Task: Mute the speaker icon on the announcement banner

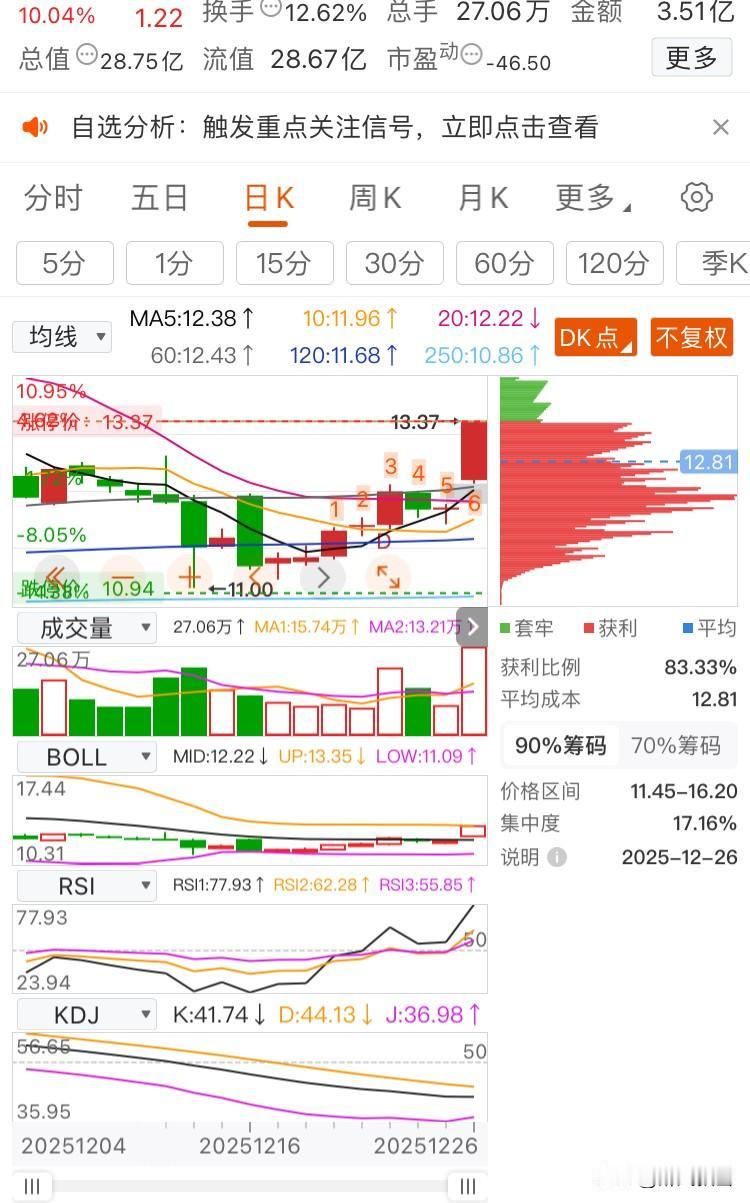Action: [36, 127]
